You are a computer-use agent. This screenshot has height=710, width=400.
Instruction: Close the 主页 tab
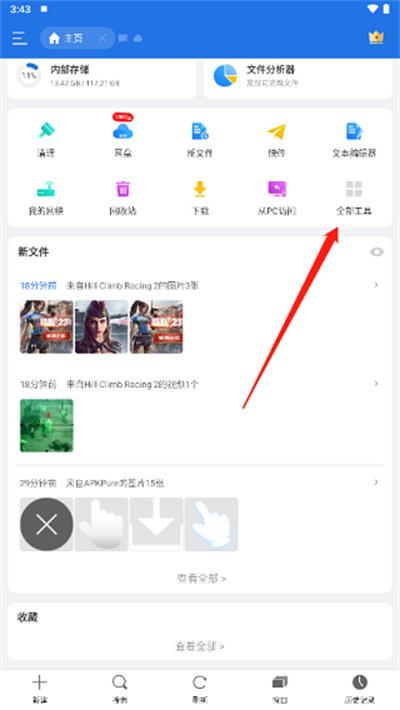click(x=102, y=38)
